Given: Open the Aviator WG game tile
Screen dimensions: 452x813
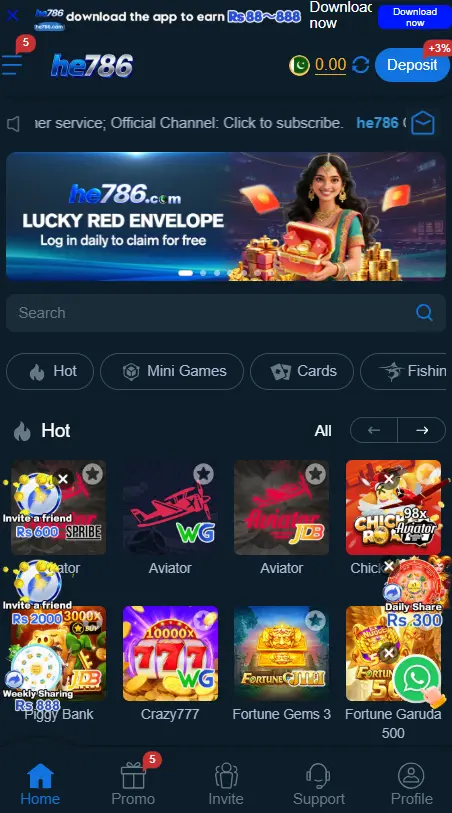Looking at the screenshot, I should (x=170, y=508).
